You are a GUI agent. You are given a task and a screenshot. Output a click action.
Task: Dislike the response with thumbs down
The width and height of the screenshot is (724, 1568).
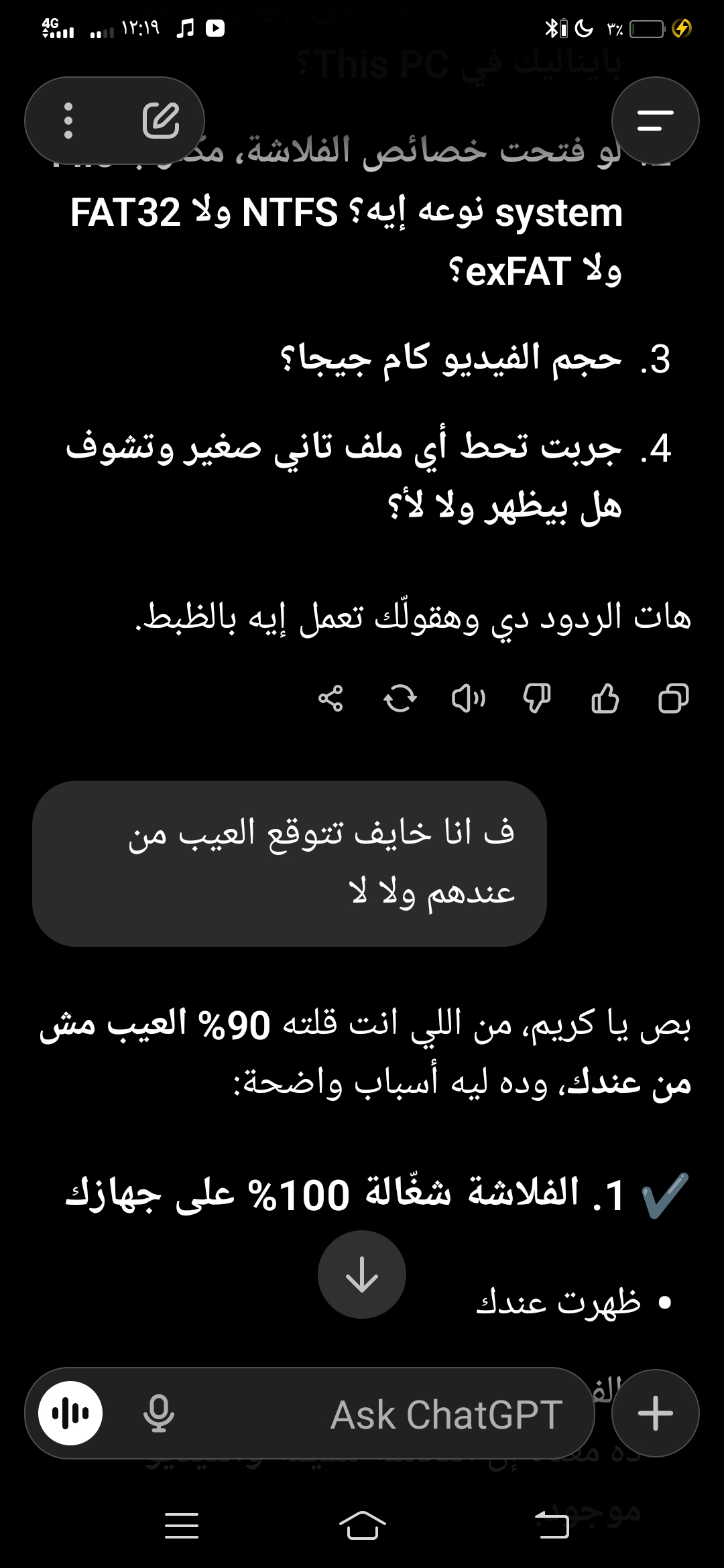(537, 699)
